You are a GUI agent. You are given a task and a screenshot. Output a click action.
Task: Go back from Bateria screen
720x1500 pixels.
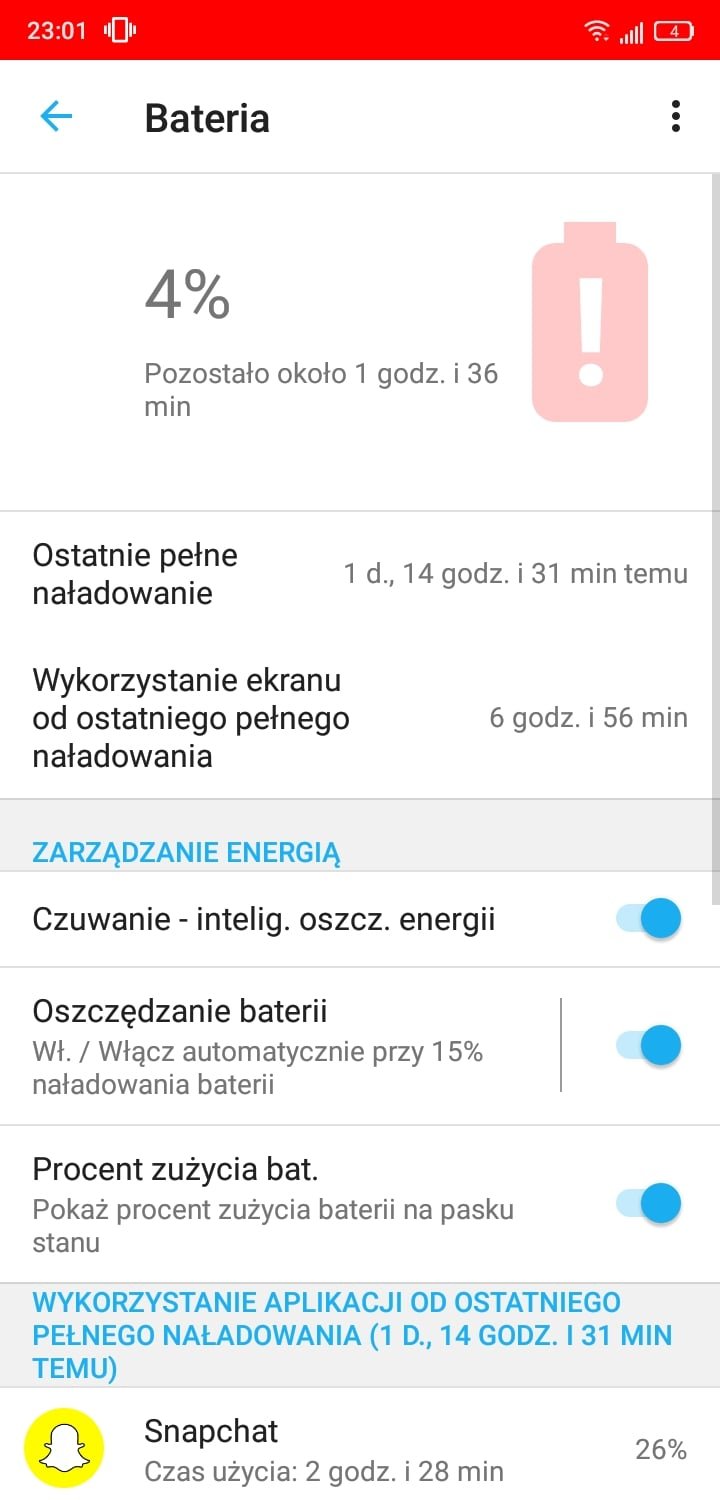[x=56, y=117]
